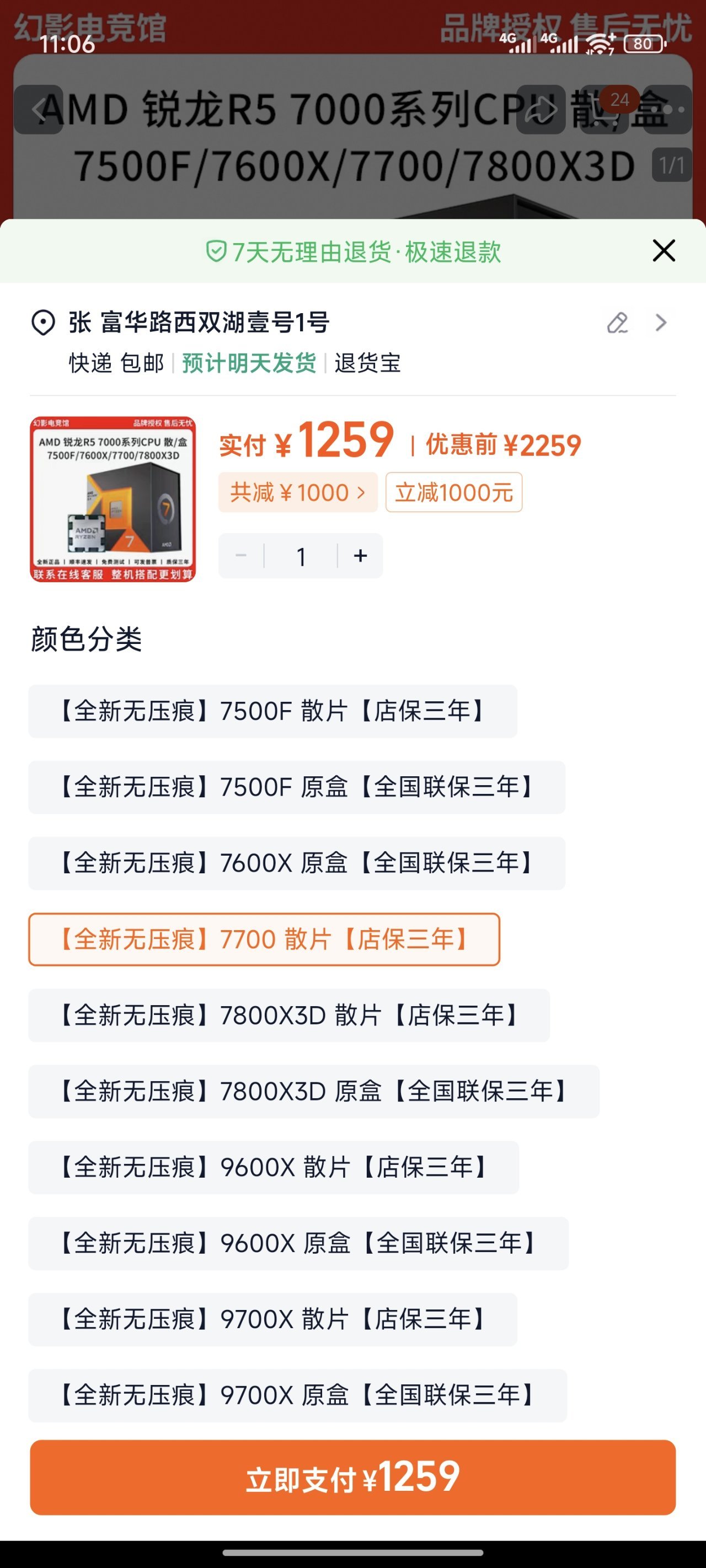Choose 9700X 散片 店保三年 option
The width and height of the screenshot is (706, 1568).
[272, 1320]
